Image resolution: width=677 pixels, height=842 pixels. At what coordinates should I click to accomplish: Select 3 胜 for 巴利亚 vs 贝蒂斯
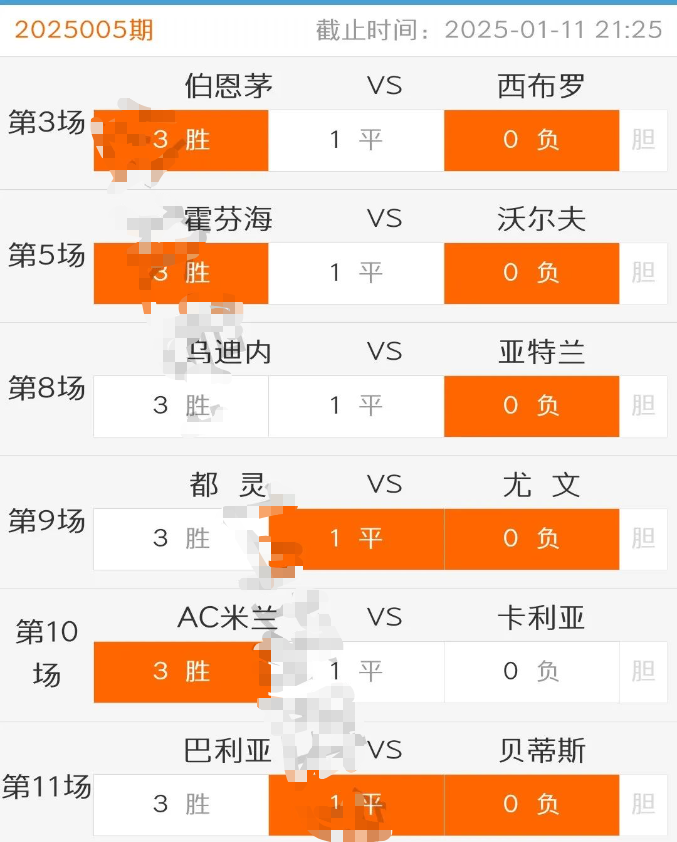[181, 804]
